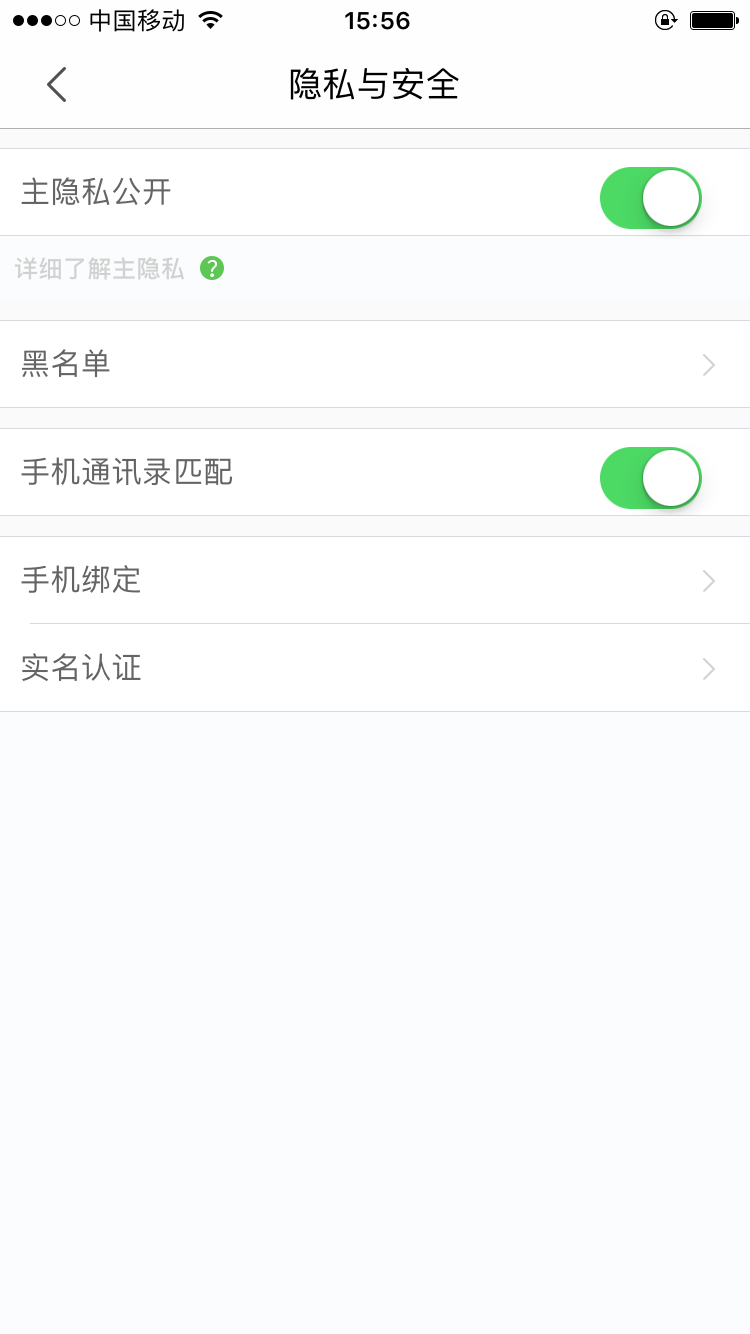Disable 手机通讯录匹配 switch
This screenshot has height=1334, width=750.
(x=650, y=477)
